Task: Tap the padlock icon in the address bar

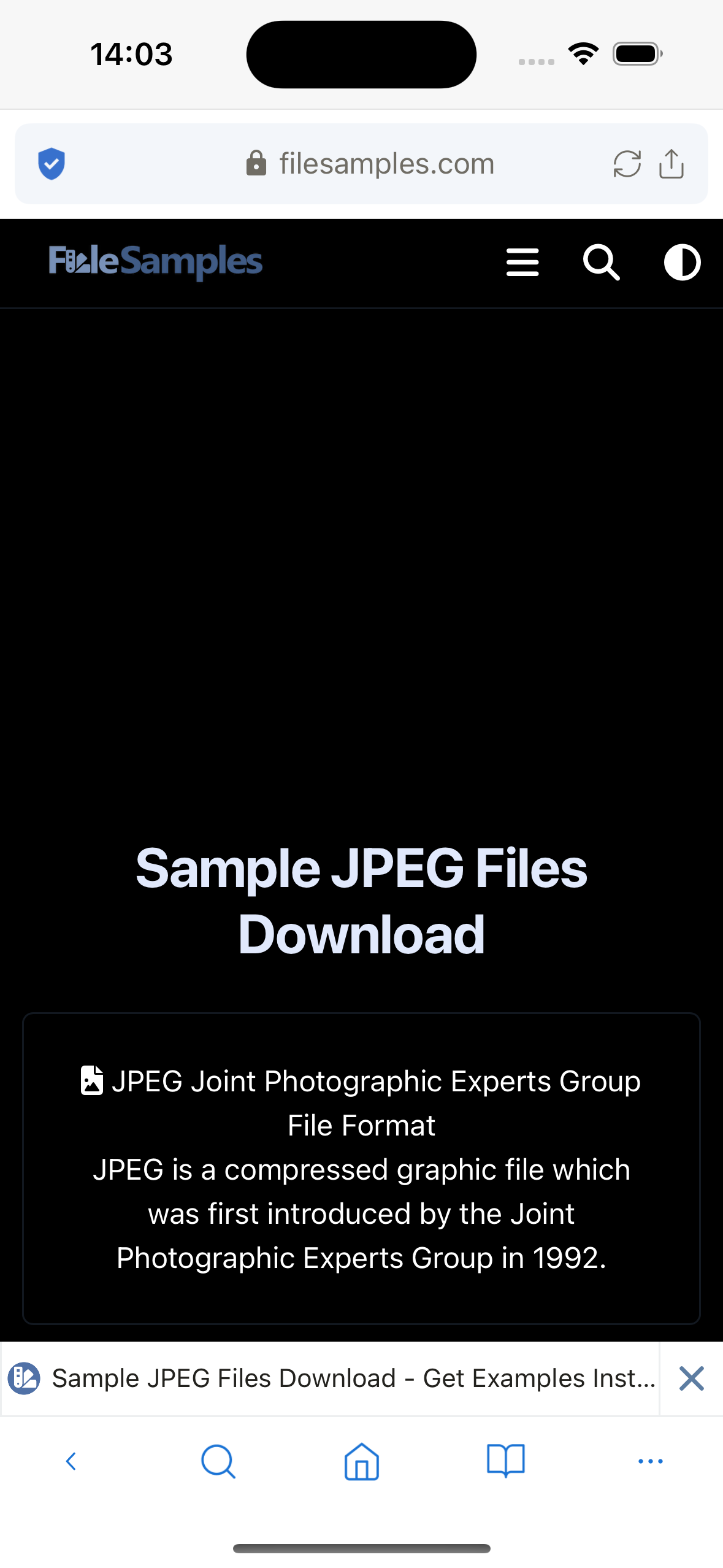Action: point(256,163)
